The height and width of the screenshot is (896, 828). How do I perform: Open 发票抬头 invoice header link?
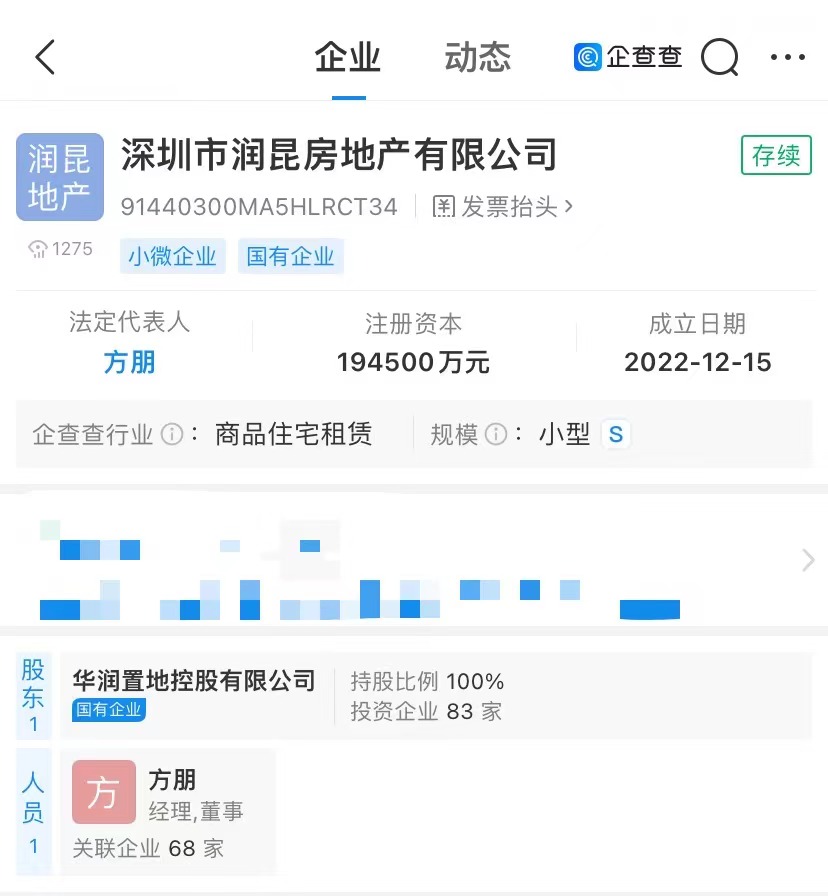(503, 207)
